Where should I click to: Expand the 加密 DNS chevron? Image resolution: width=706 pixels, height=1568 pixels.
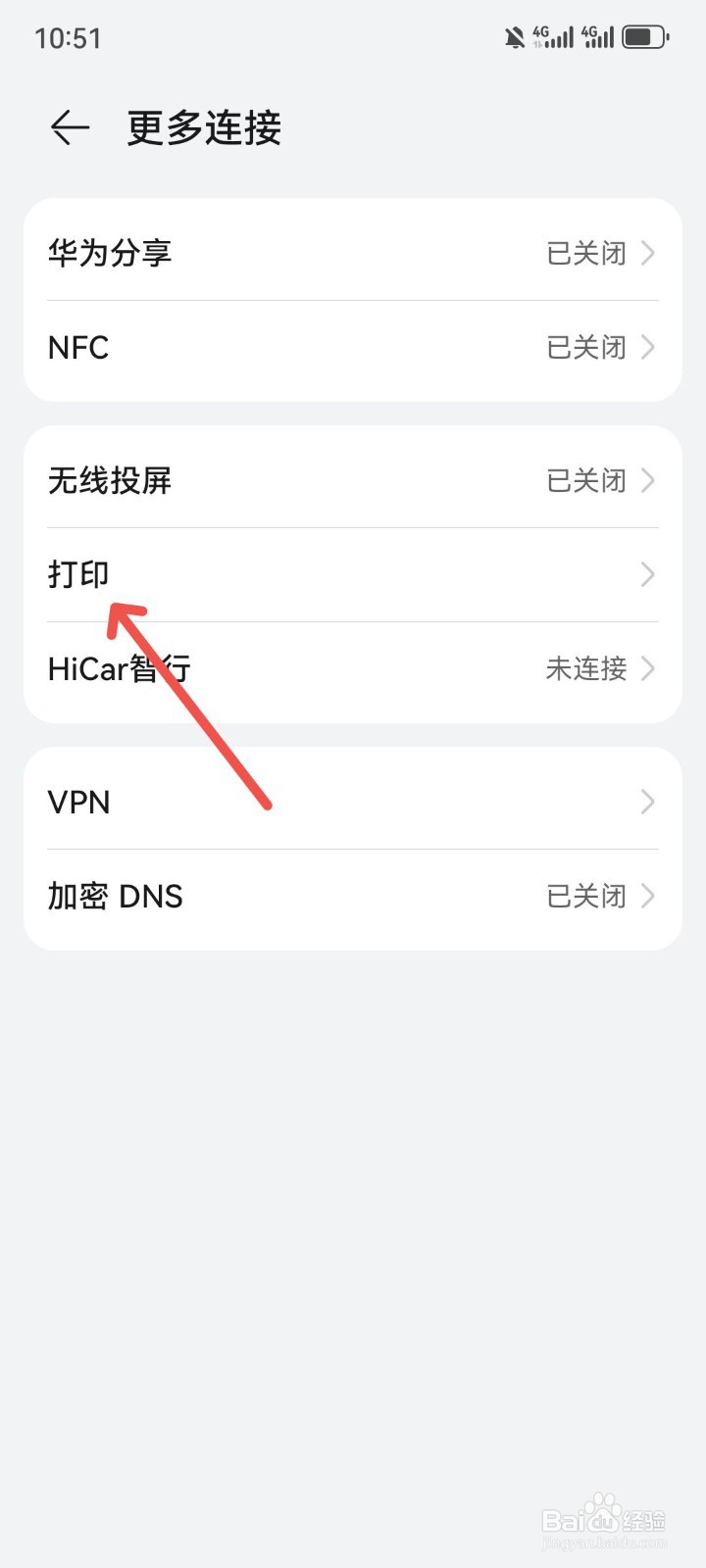pos(647,896)
